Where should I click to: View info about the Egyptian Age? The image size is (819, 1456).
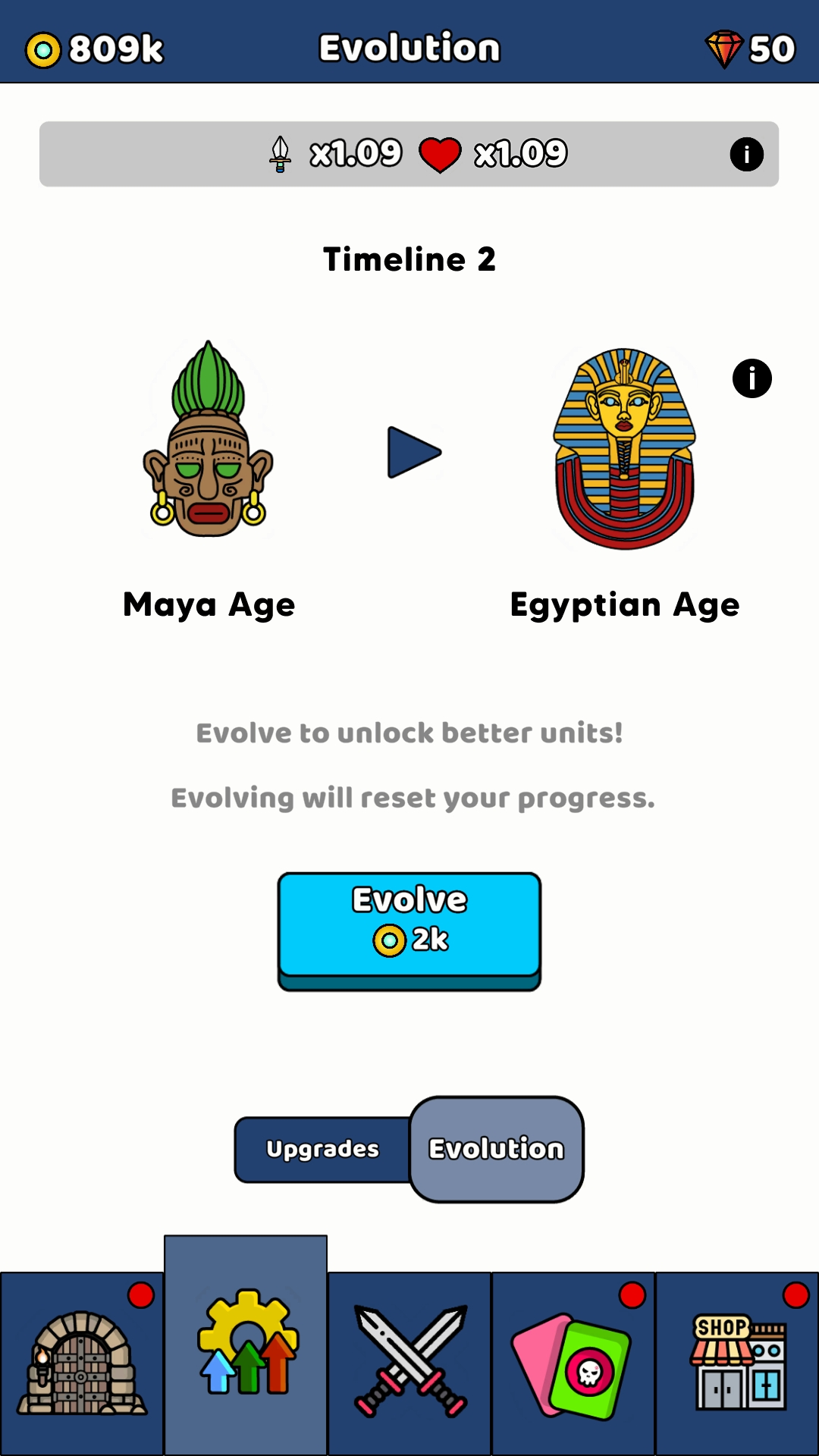pos(752,378)
